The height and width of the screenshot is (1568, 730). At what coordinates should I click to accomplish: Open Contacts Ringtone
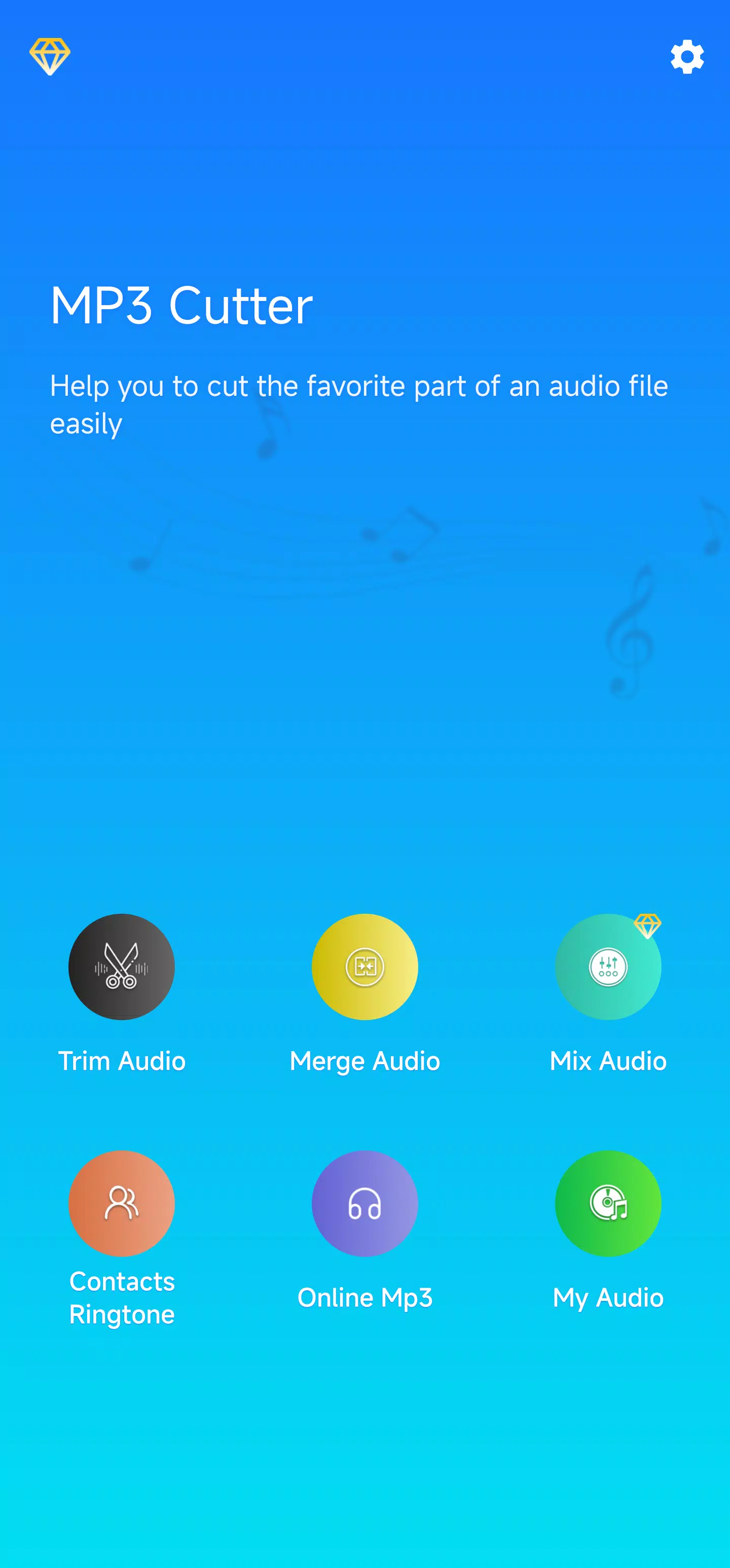(x=122, y=1204)
